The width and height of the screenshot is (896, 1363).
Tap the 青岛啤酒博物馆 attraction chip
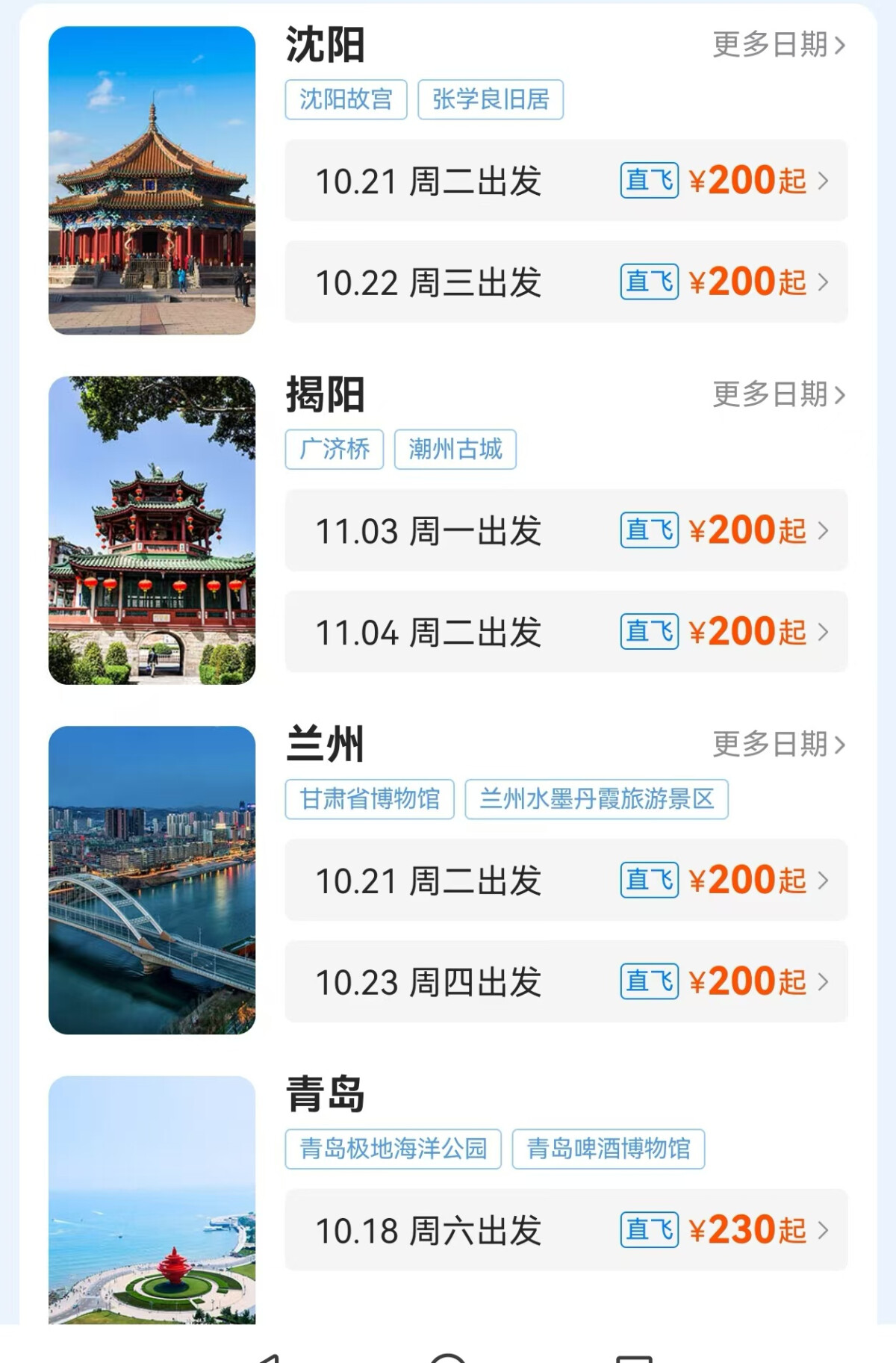pyautogui.click(x=608, y=1149)
